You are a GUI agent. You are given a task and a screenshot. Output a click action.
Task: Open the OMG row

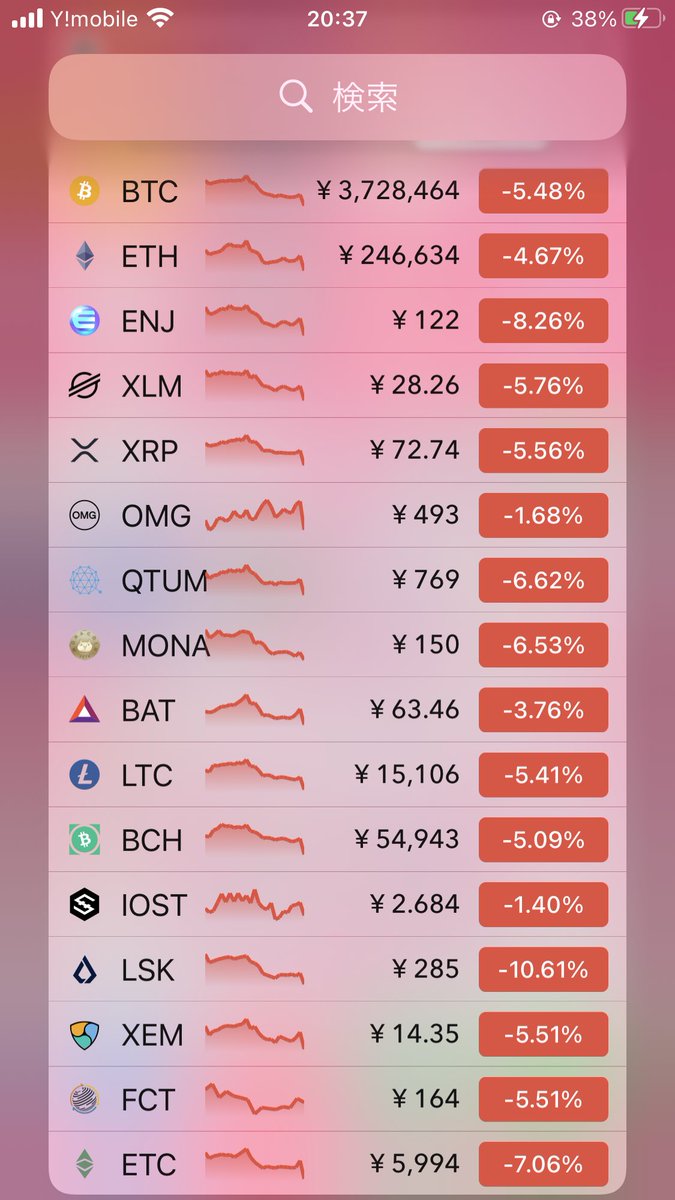pyautogui.click(x=337, y=515)
